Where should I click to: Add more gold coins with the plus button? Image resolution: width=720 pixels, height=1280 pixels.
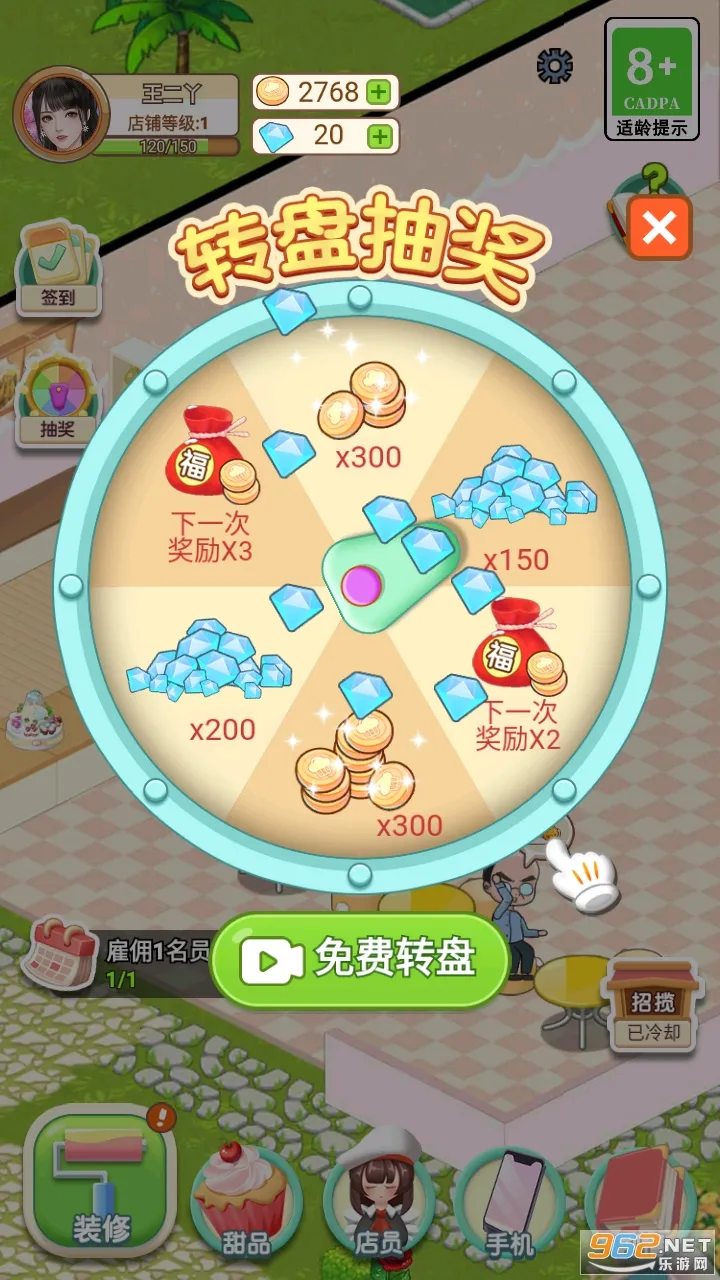[379, 93]
